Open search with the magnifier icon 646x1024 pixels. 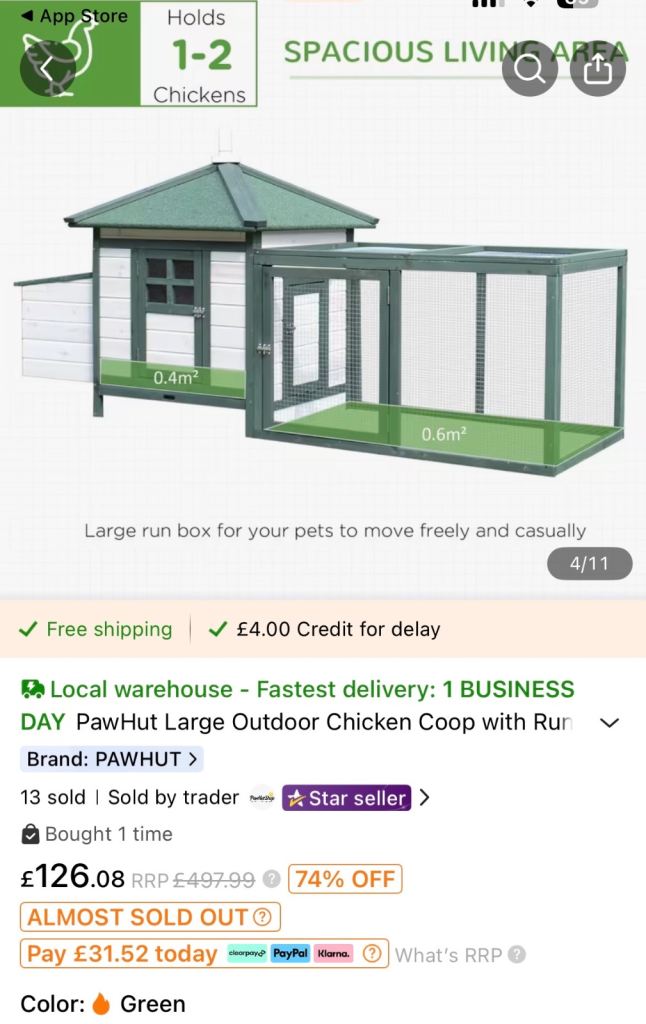[x=529, y=68]
